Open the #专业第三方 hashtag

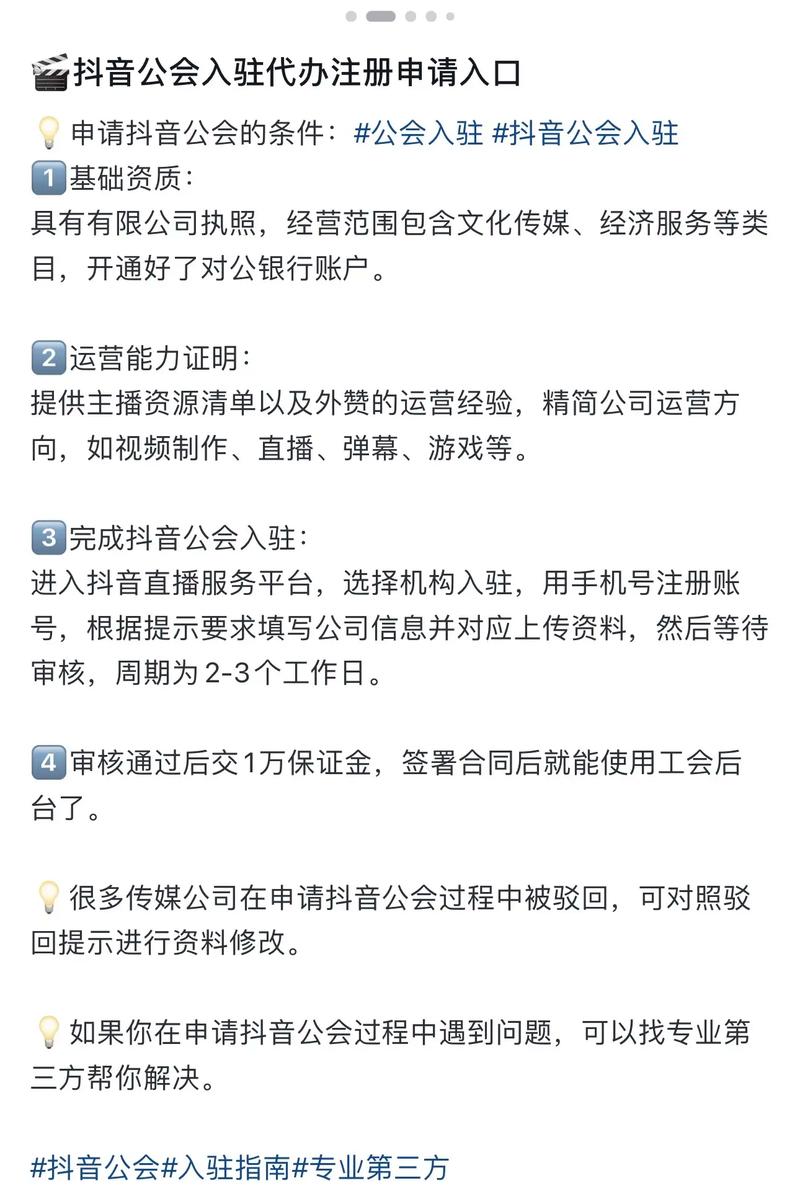pyautogui.click(x=370, y=1166)
